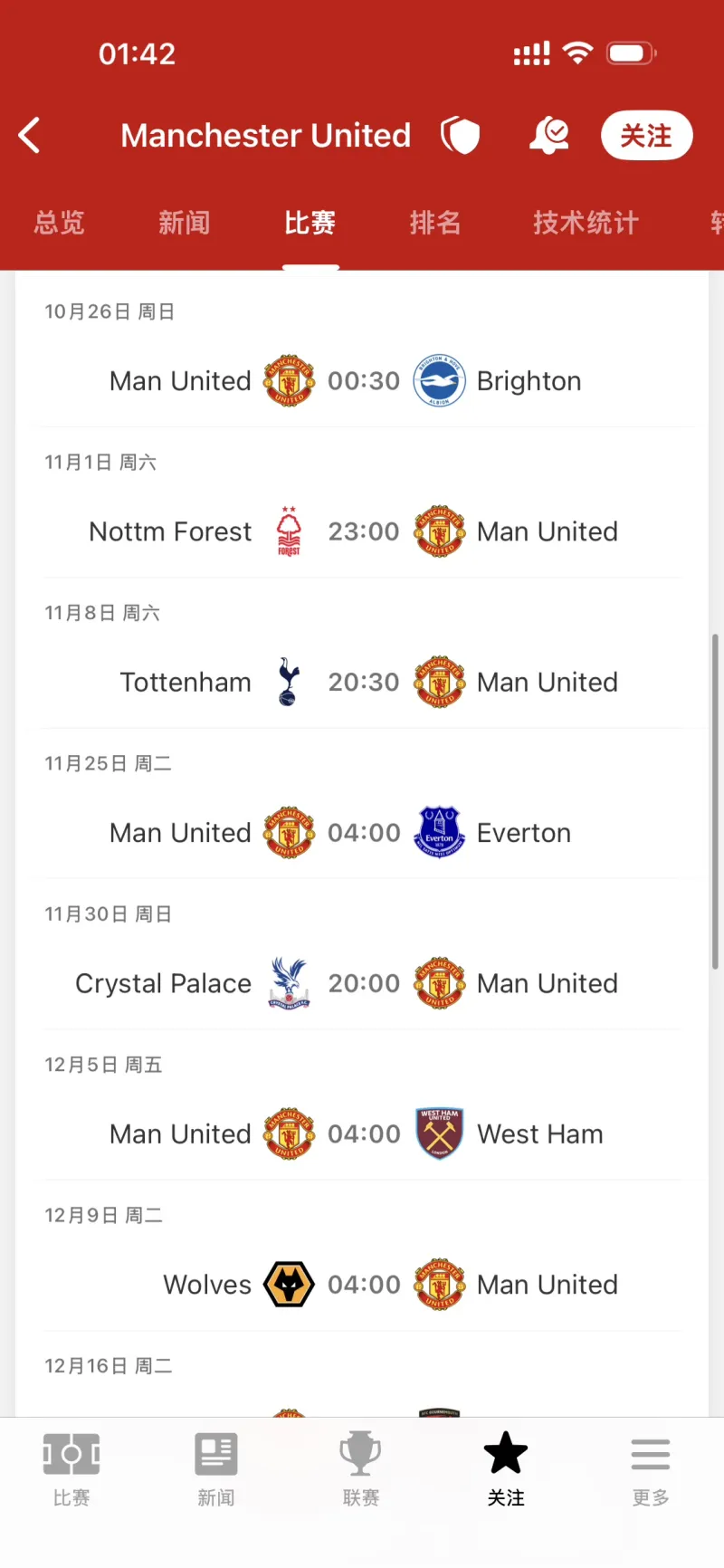
Task: Go back from Manchester United page
Action: point(30,136)
